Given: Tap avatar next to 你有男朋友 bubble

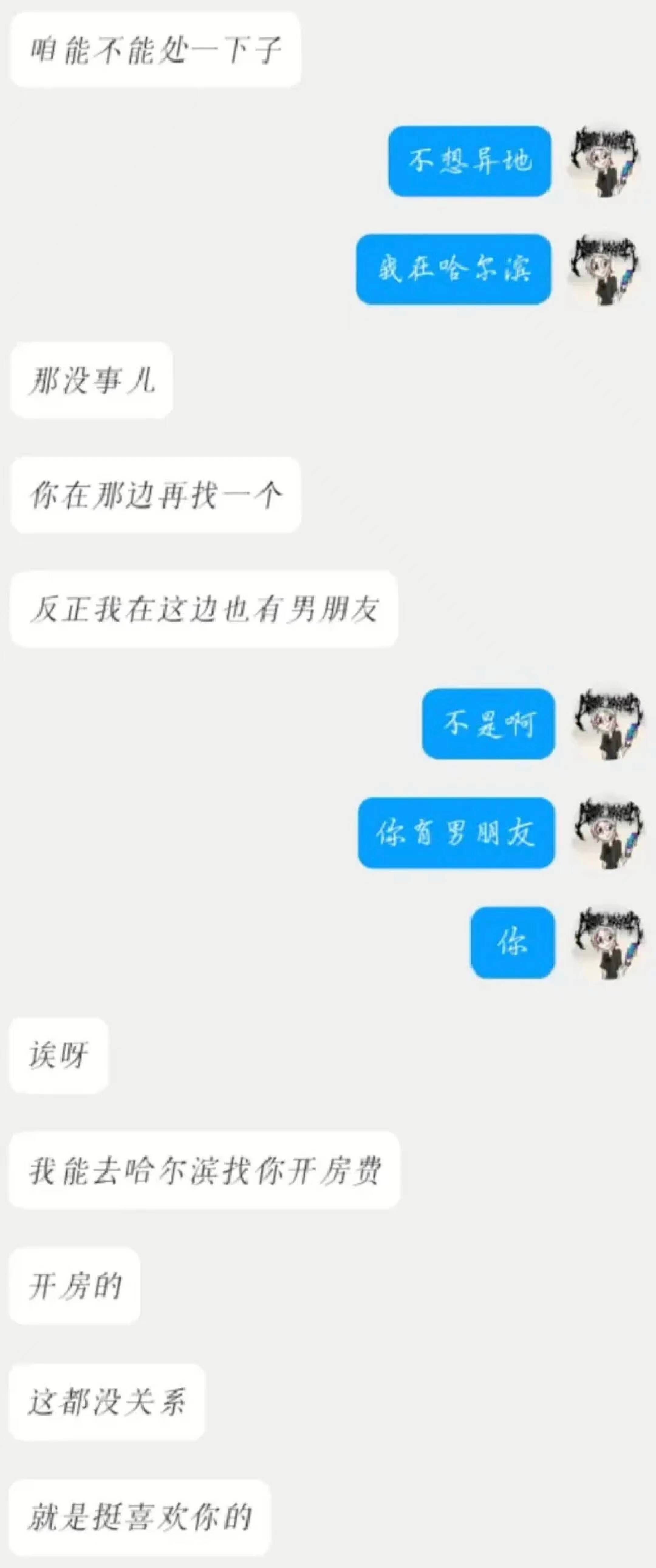Looking at the screenshot, I should (x=608, y=833).
